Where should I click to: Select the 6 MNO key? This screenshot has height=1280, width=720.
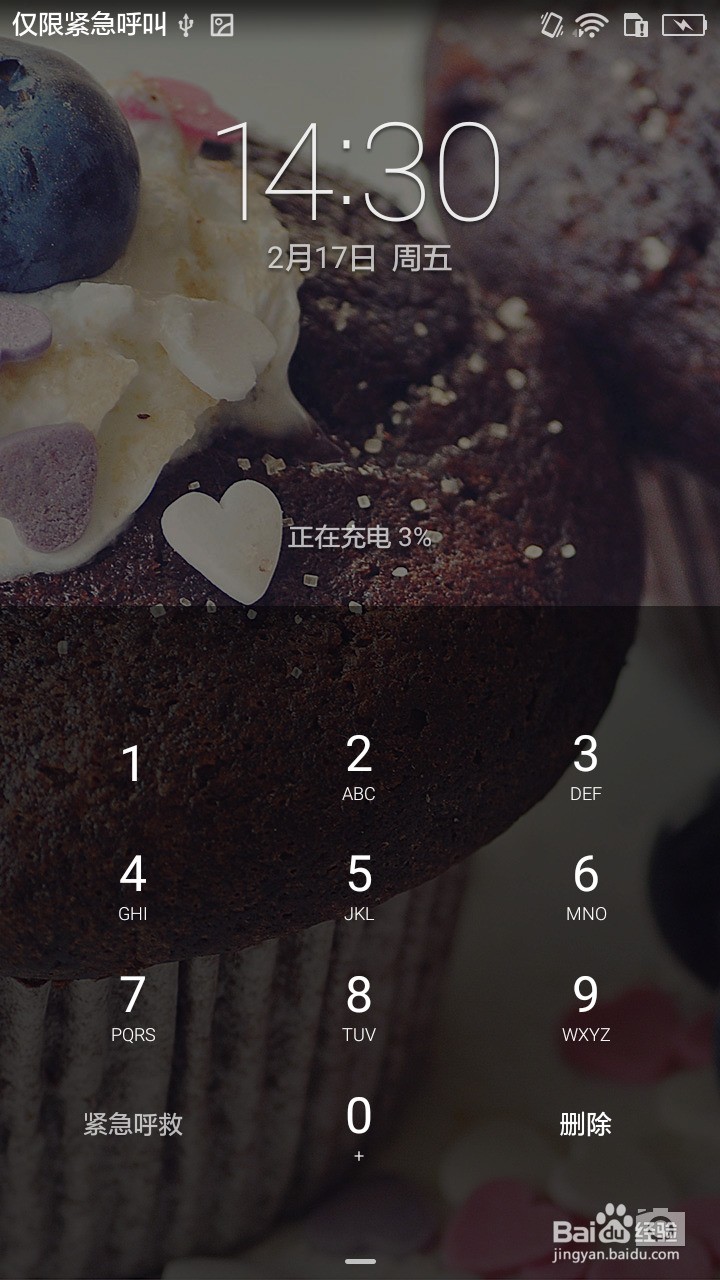(585, 885)
